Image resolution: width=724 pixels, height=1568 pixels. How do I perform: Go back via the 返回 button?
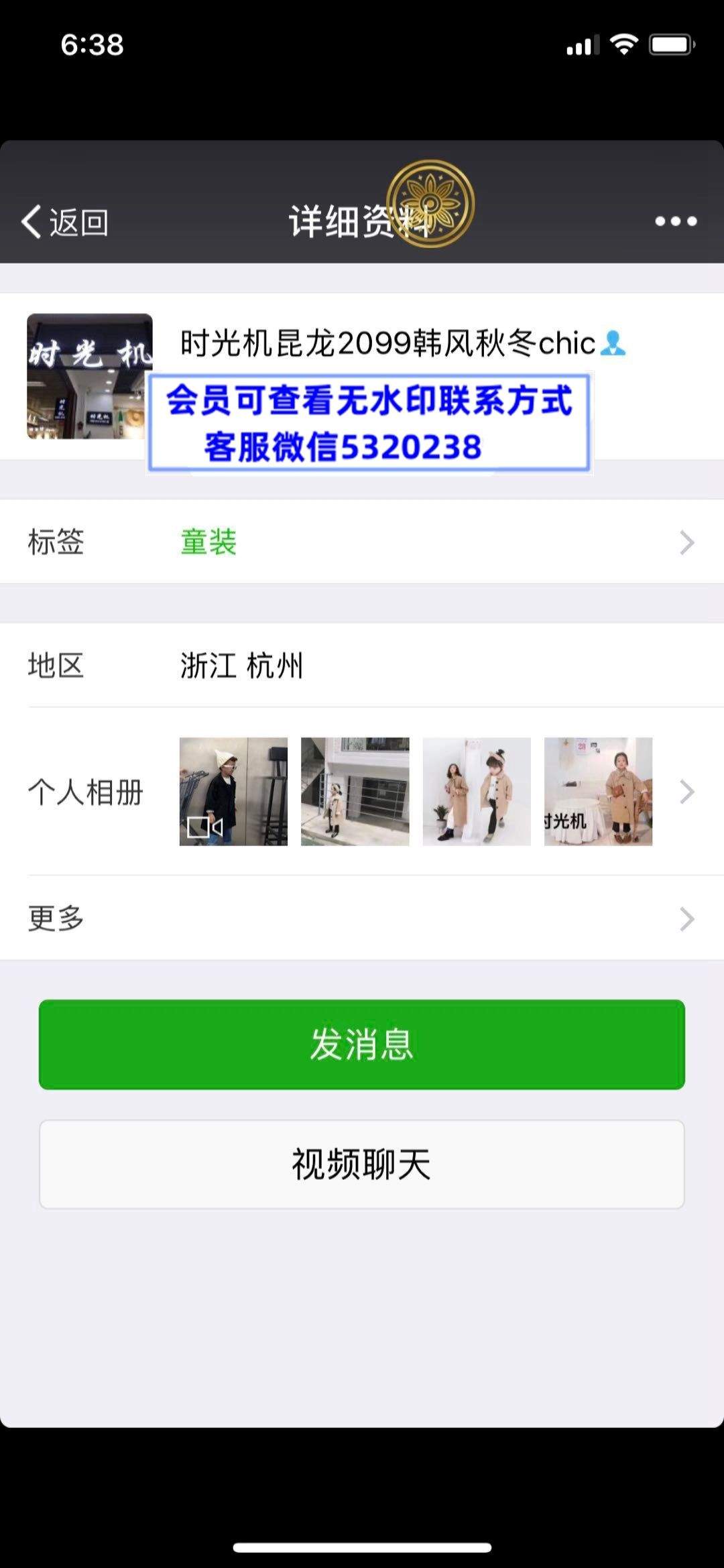click(x=65, y=222)
